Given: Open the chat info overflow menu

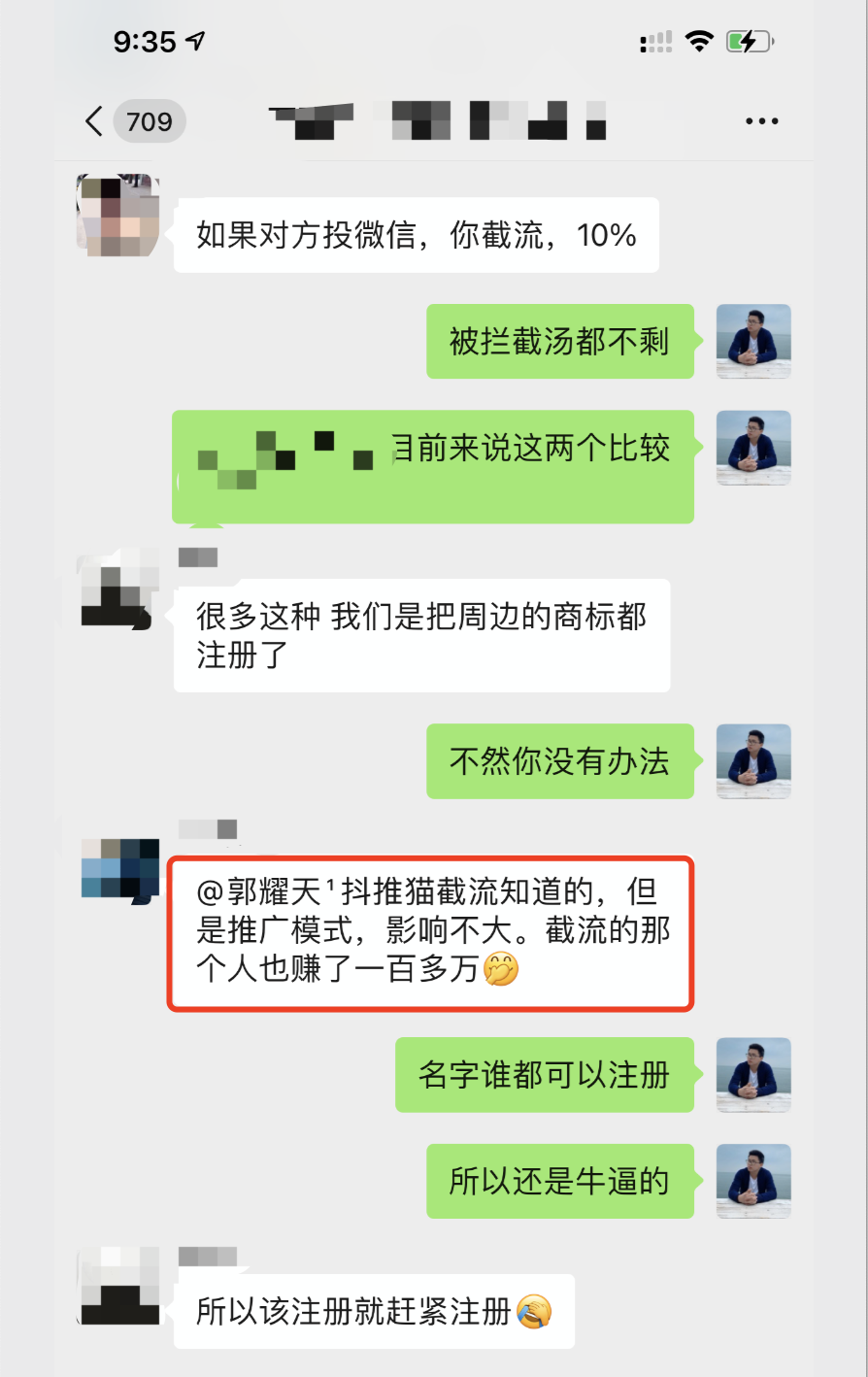Looking at the screenshot, I should tap(761, 121).
